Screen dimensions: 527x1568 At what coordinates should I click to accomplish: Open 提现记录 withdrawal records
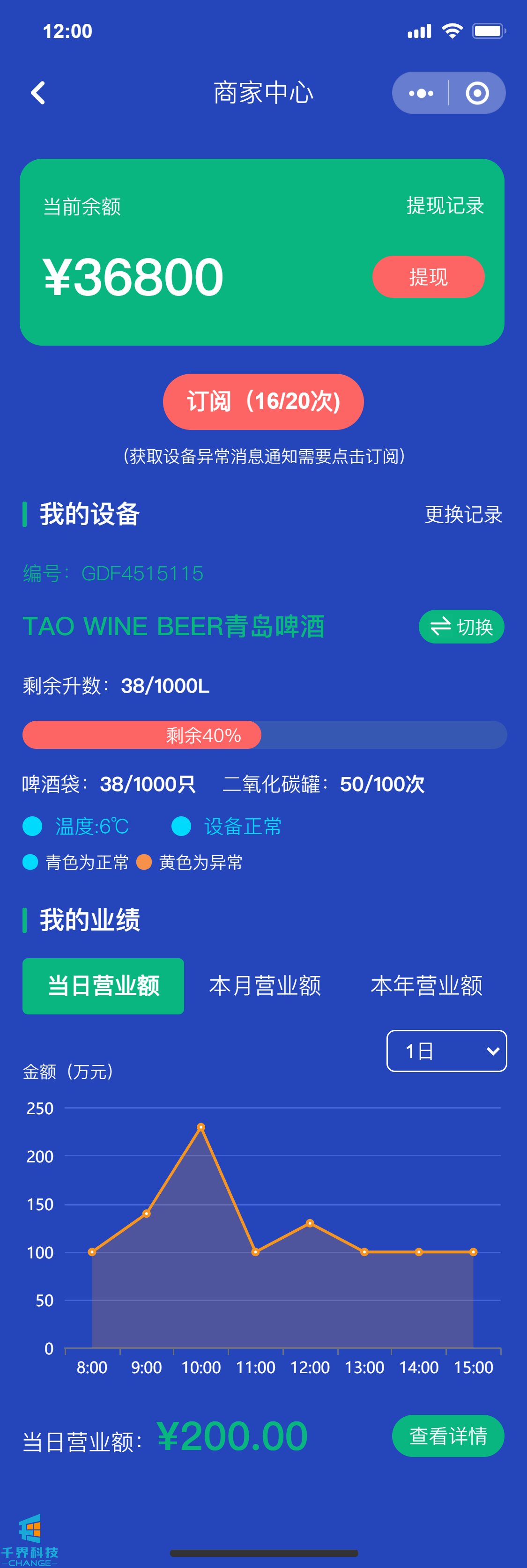(445, 206)
